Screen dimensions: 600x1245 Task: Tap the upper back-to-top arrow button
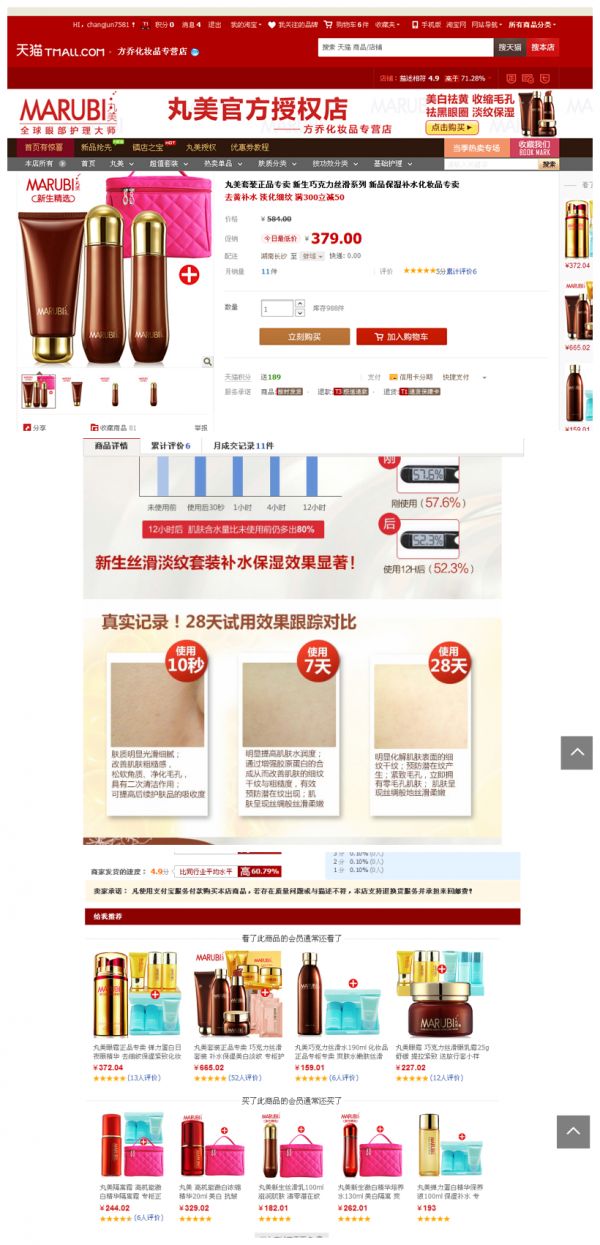pos(576,752)
